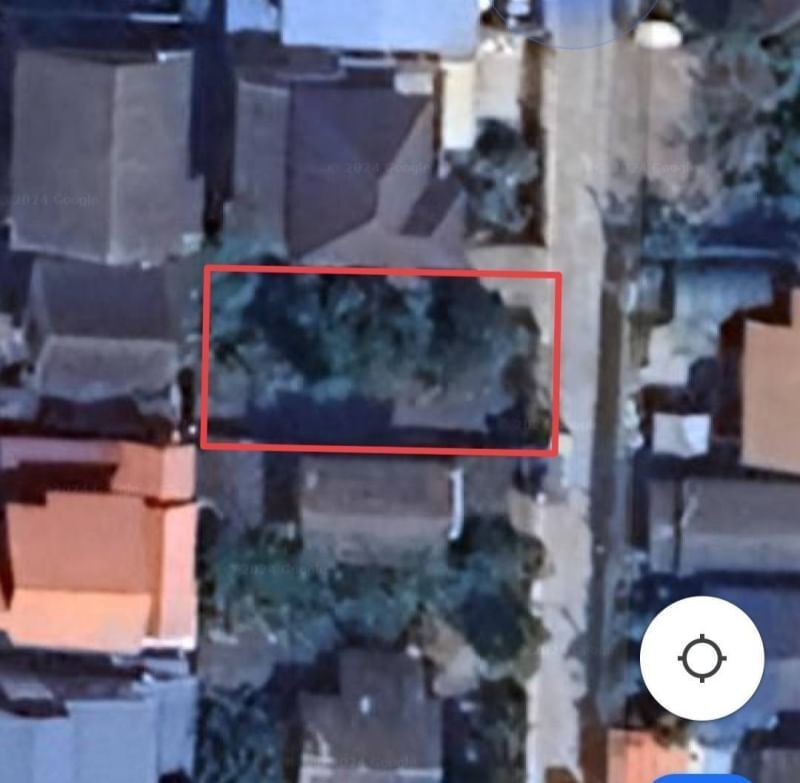
Task: Center map on my current location
Action: pyautogui.click(x=701, y=658)
